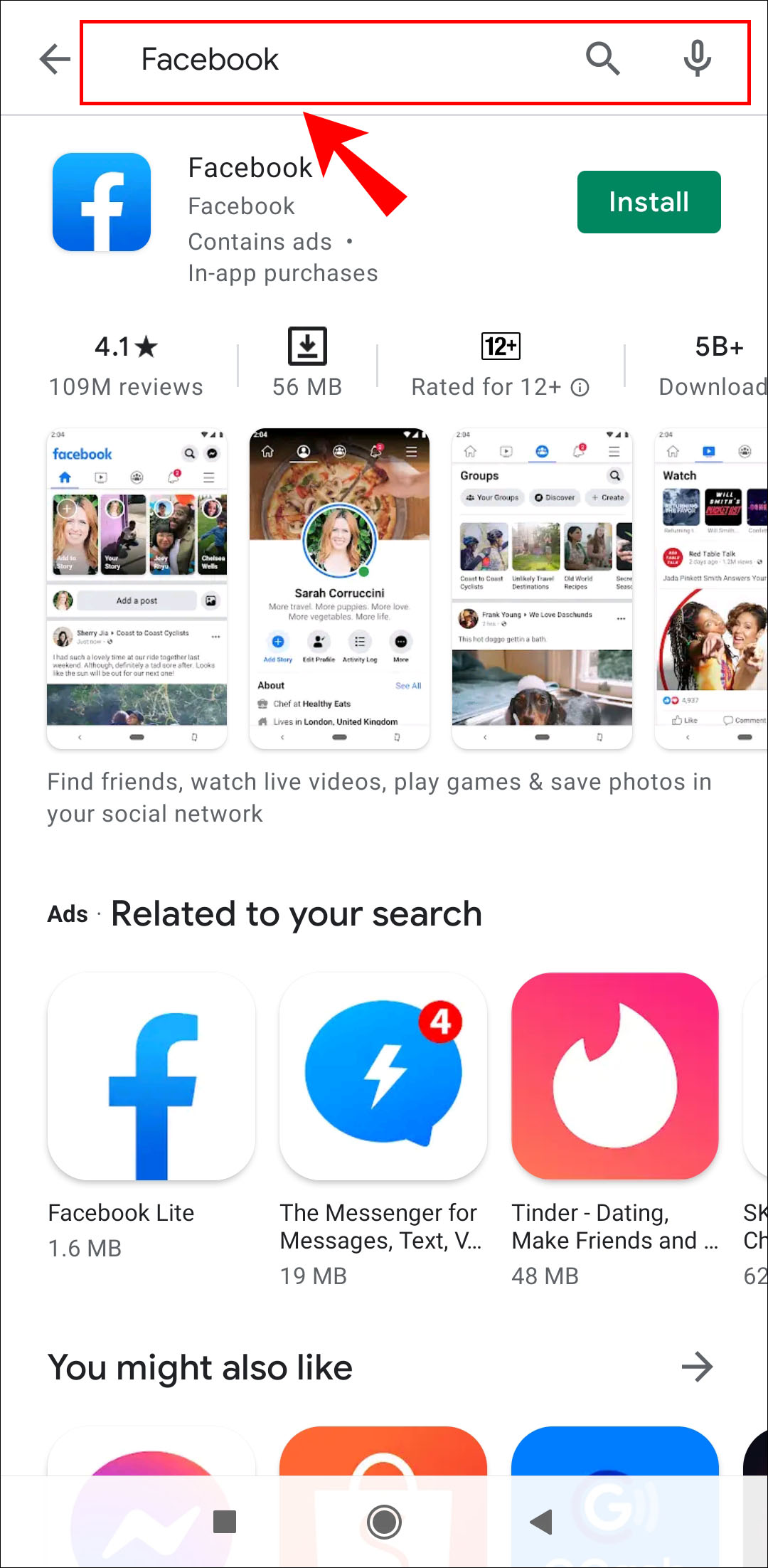Open the content rating info icon
This screenshot has height=1568, width=768.
click(580, 387)
